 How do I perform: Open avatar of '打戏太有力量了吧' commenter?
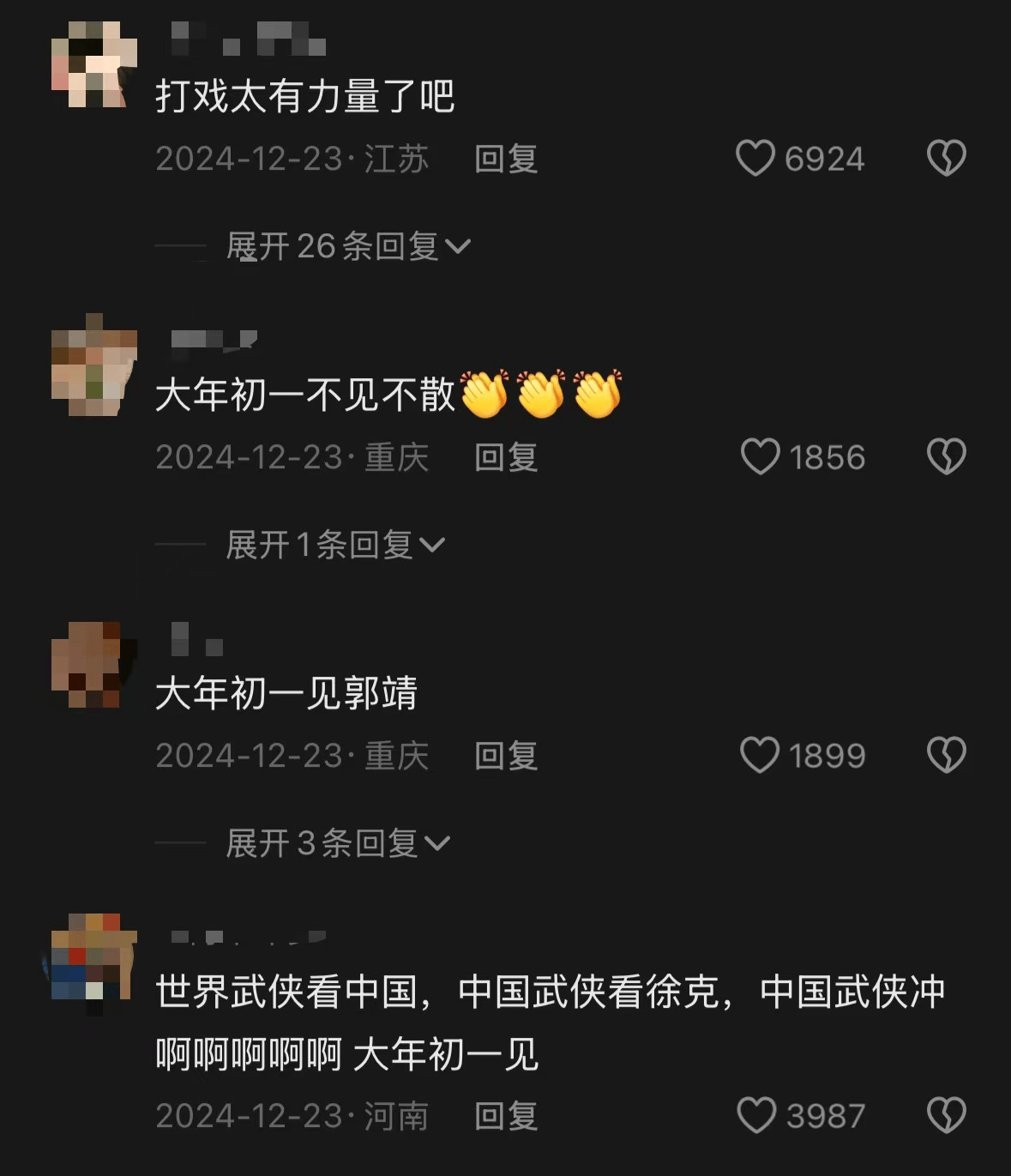[93, 64]
